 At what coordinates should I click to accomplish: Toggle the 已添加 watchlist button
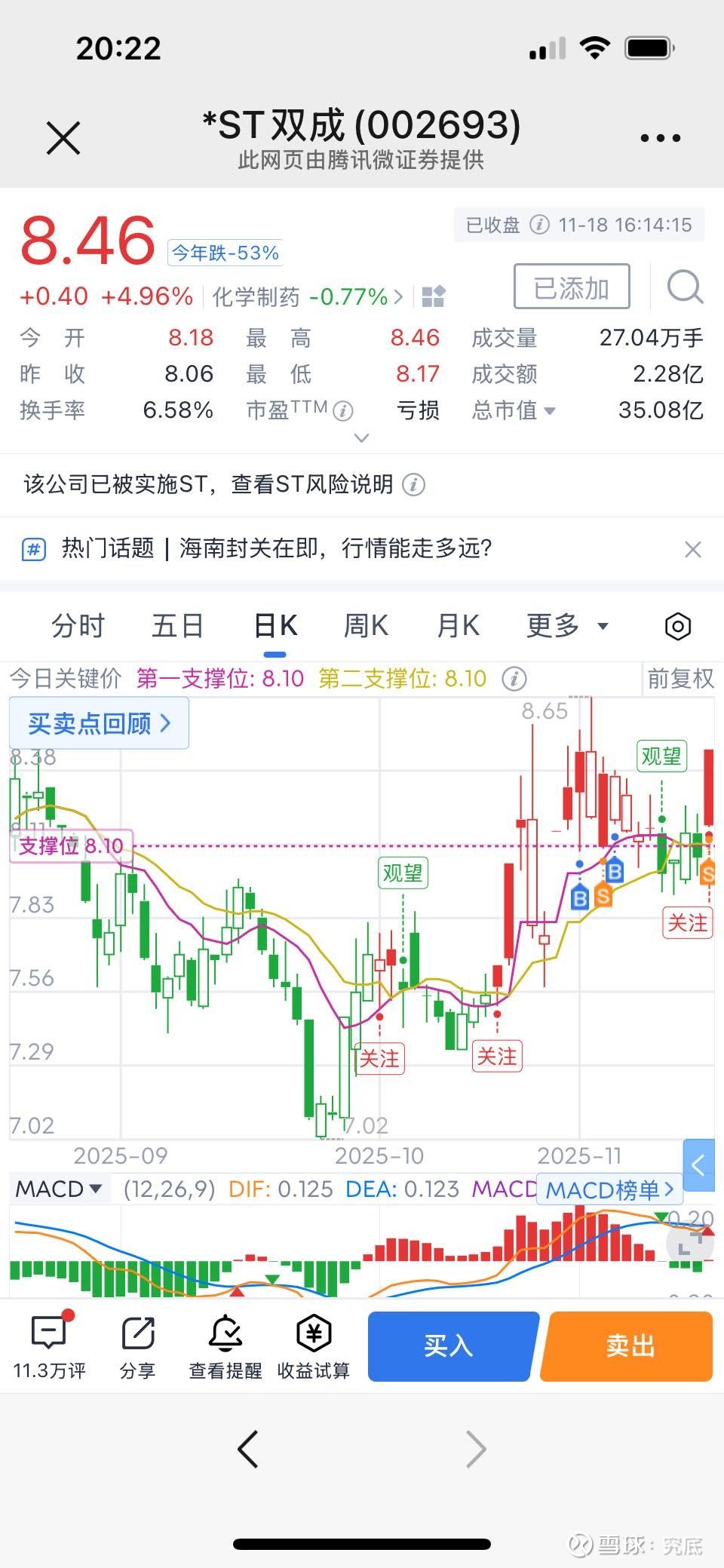pos(571,287)
